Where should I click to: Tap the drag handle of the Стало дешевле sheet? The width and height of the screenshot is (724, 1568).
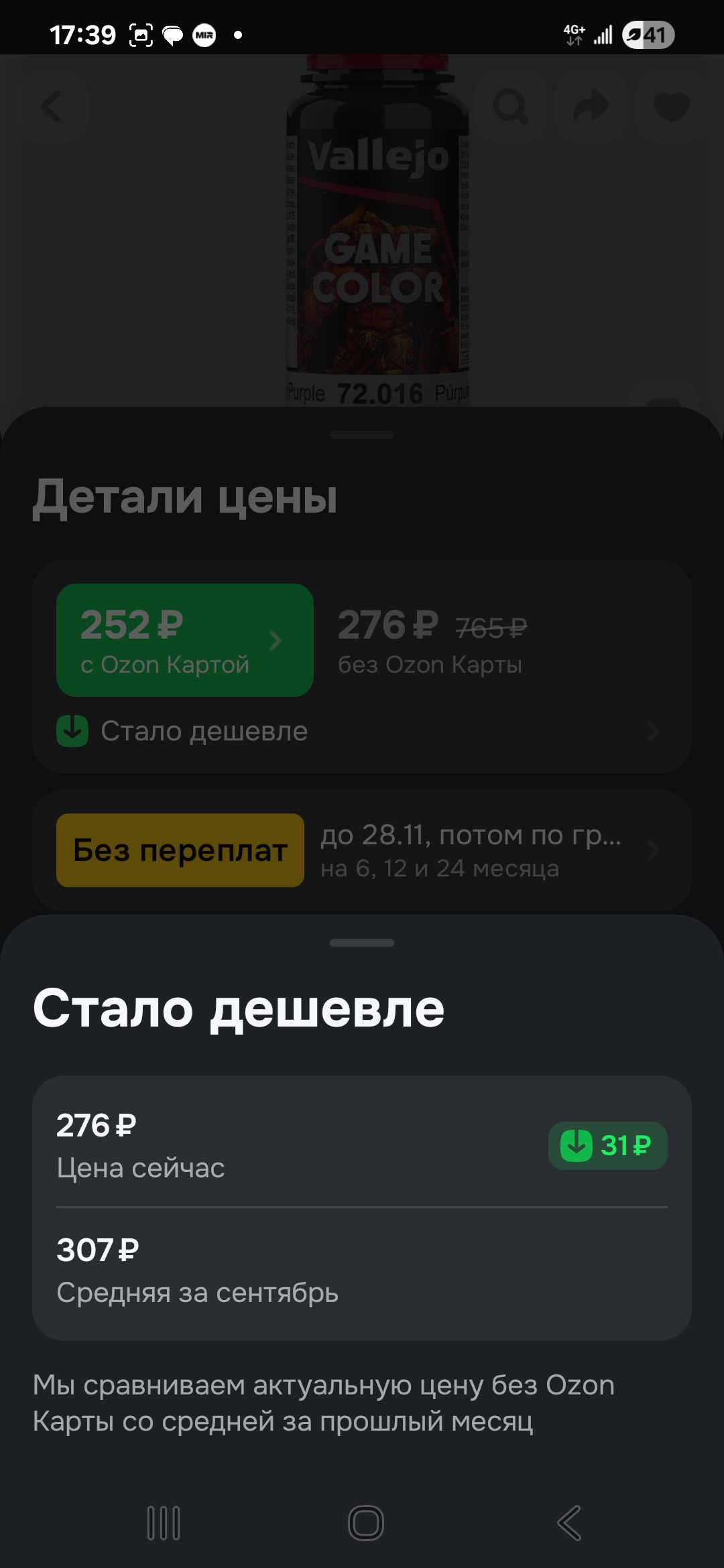click(x=362, y=943)
